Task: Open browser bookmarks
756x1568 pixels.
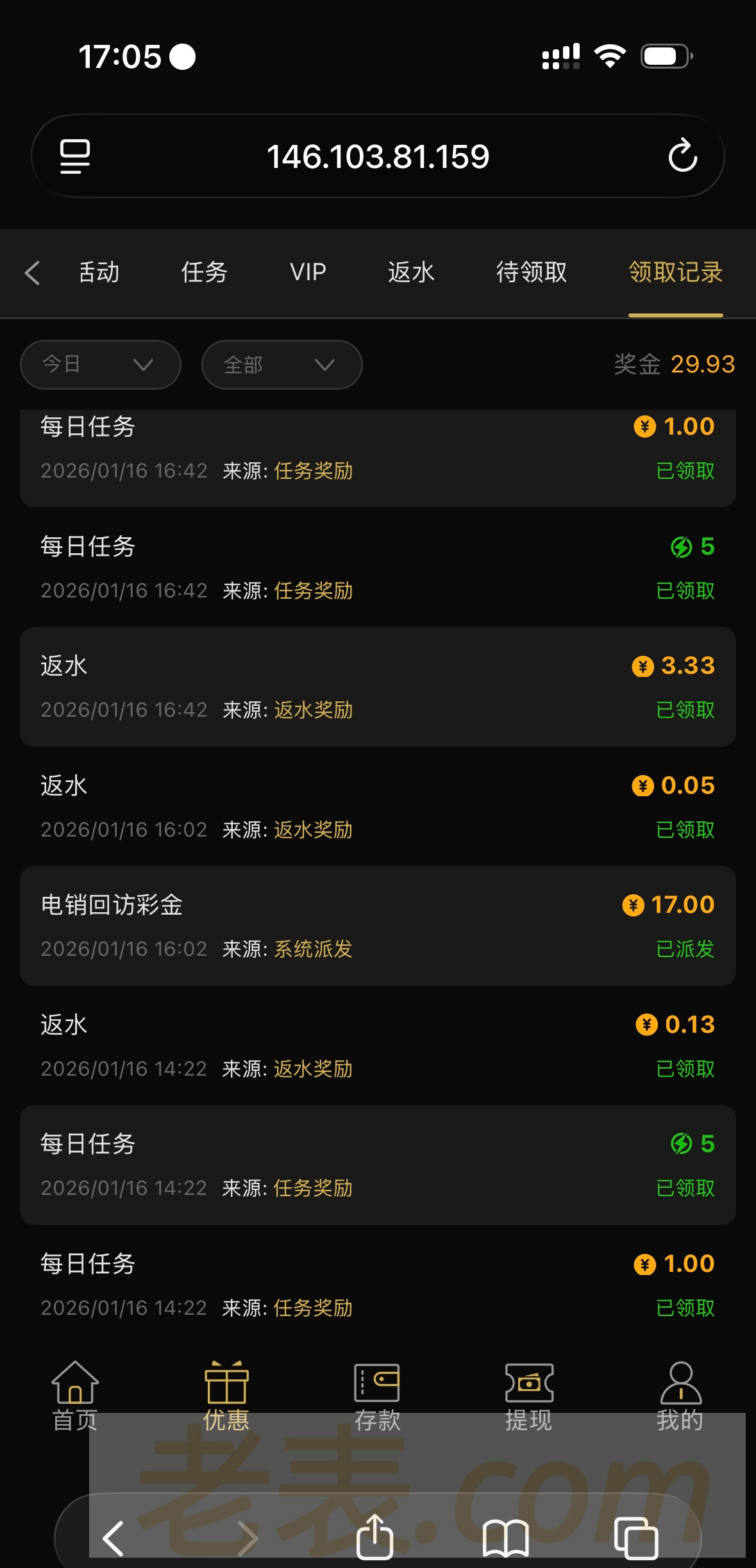Action: [505, 1537]
